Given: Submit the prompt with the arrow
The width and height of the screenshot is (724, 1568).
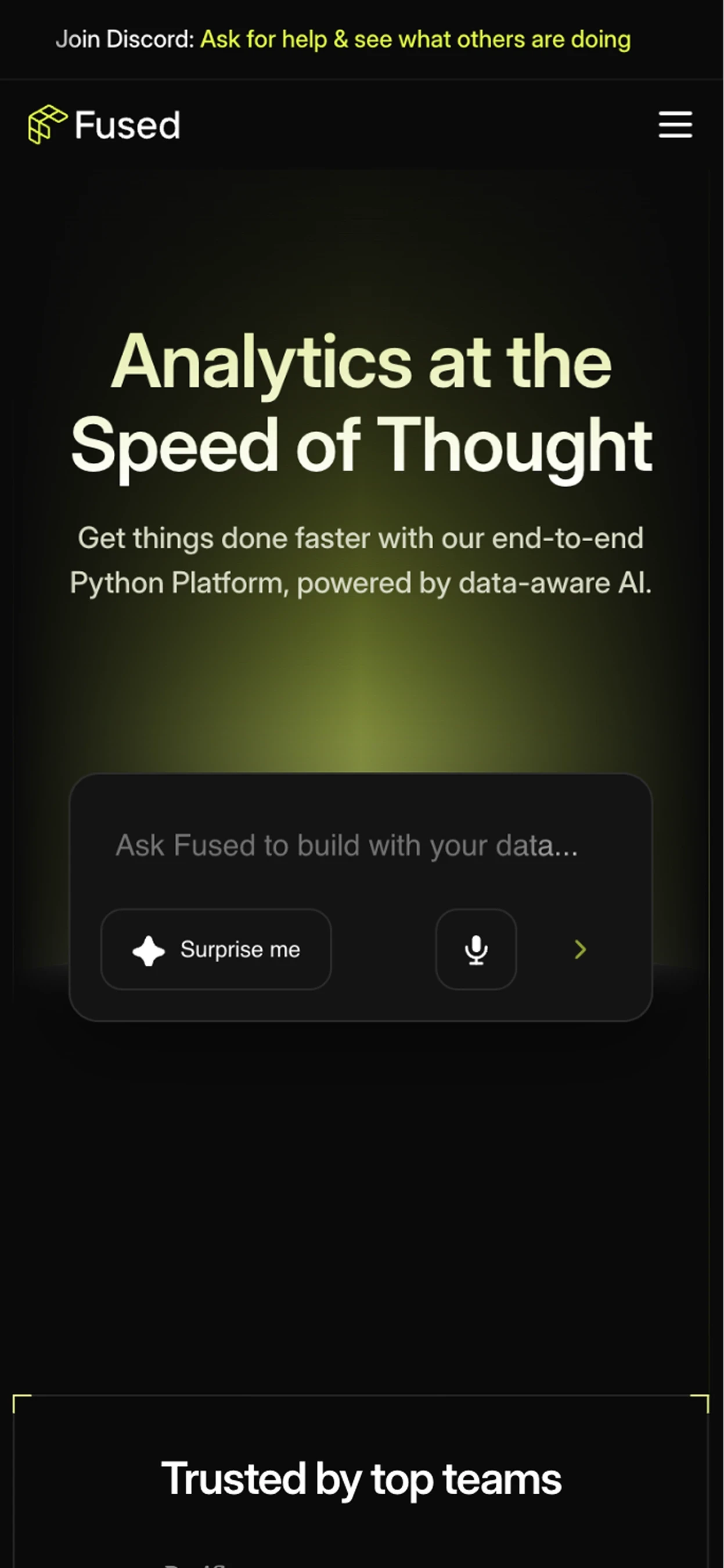Looking at the screenshot, I should point(581,950).
